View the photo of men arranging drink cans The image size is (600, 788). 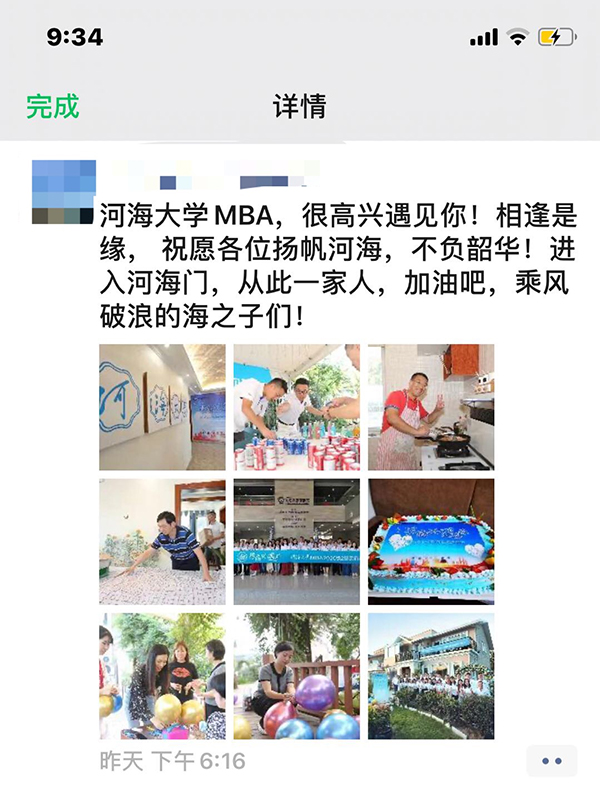(296, 407)
